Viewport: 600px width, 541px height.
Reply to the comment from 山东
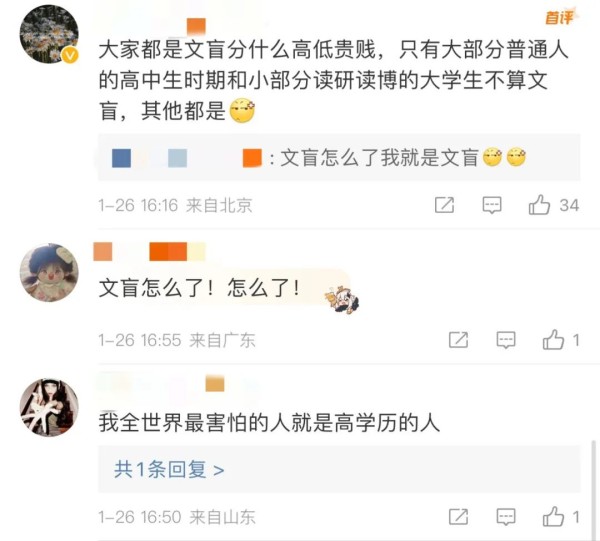pyautogui.click(x=506, y=517)
